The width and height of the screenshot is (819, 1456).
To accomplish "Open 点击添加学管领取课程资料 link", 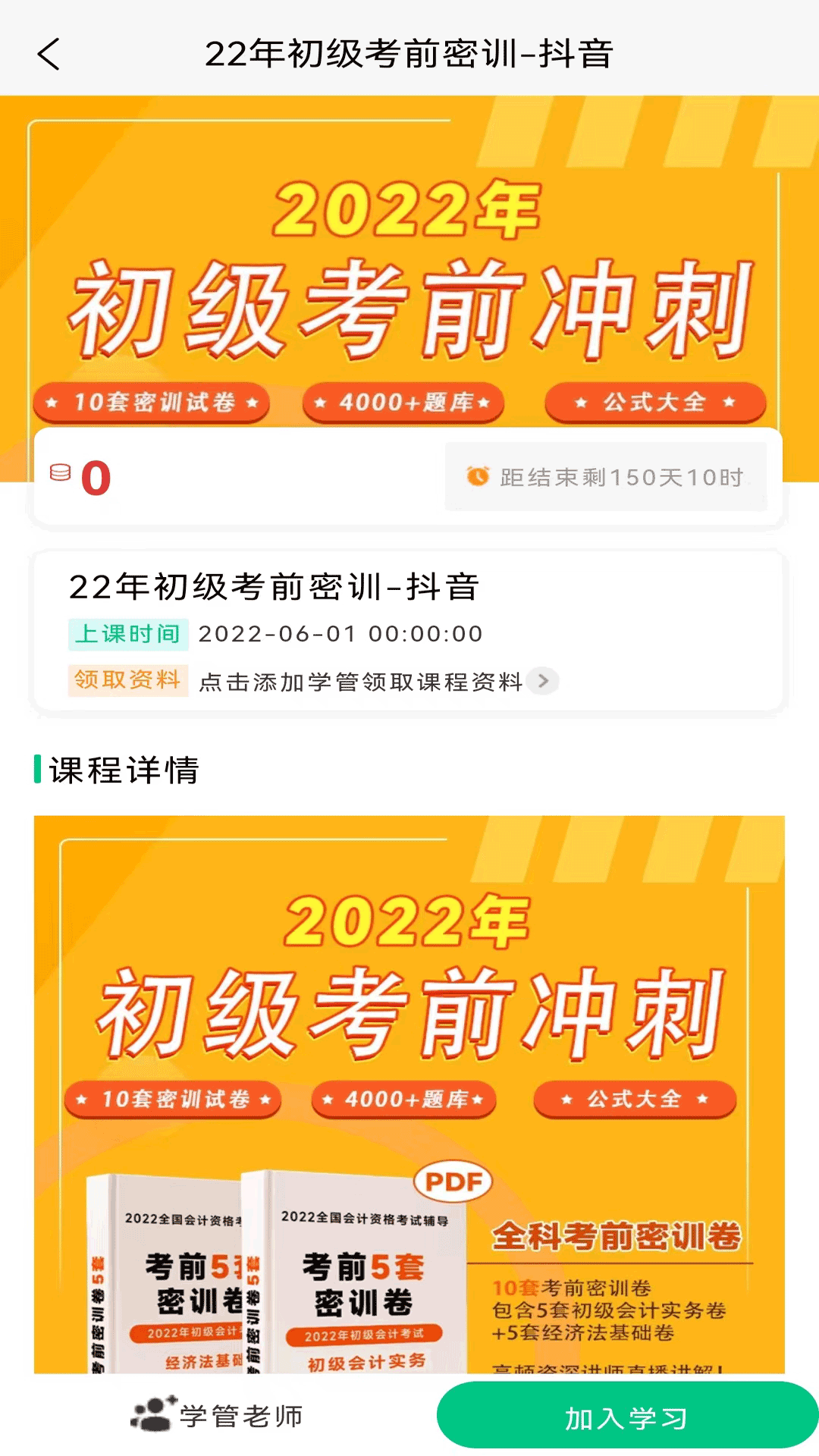I will click(378, 681).
